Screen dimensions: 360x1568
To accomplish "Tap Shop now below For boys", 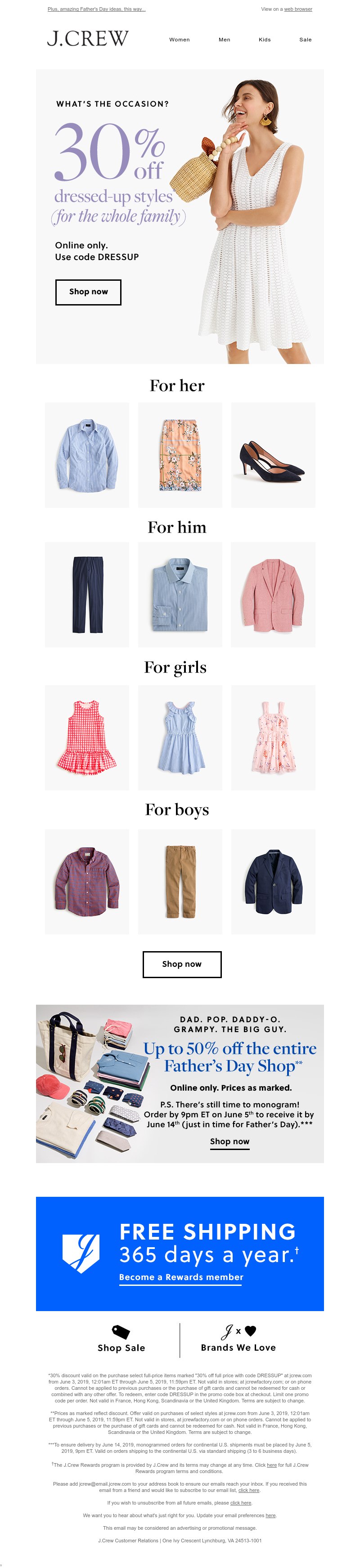I will (181, 964).
